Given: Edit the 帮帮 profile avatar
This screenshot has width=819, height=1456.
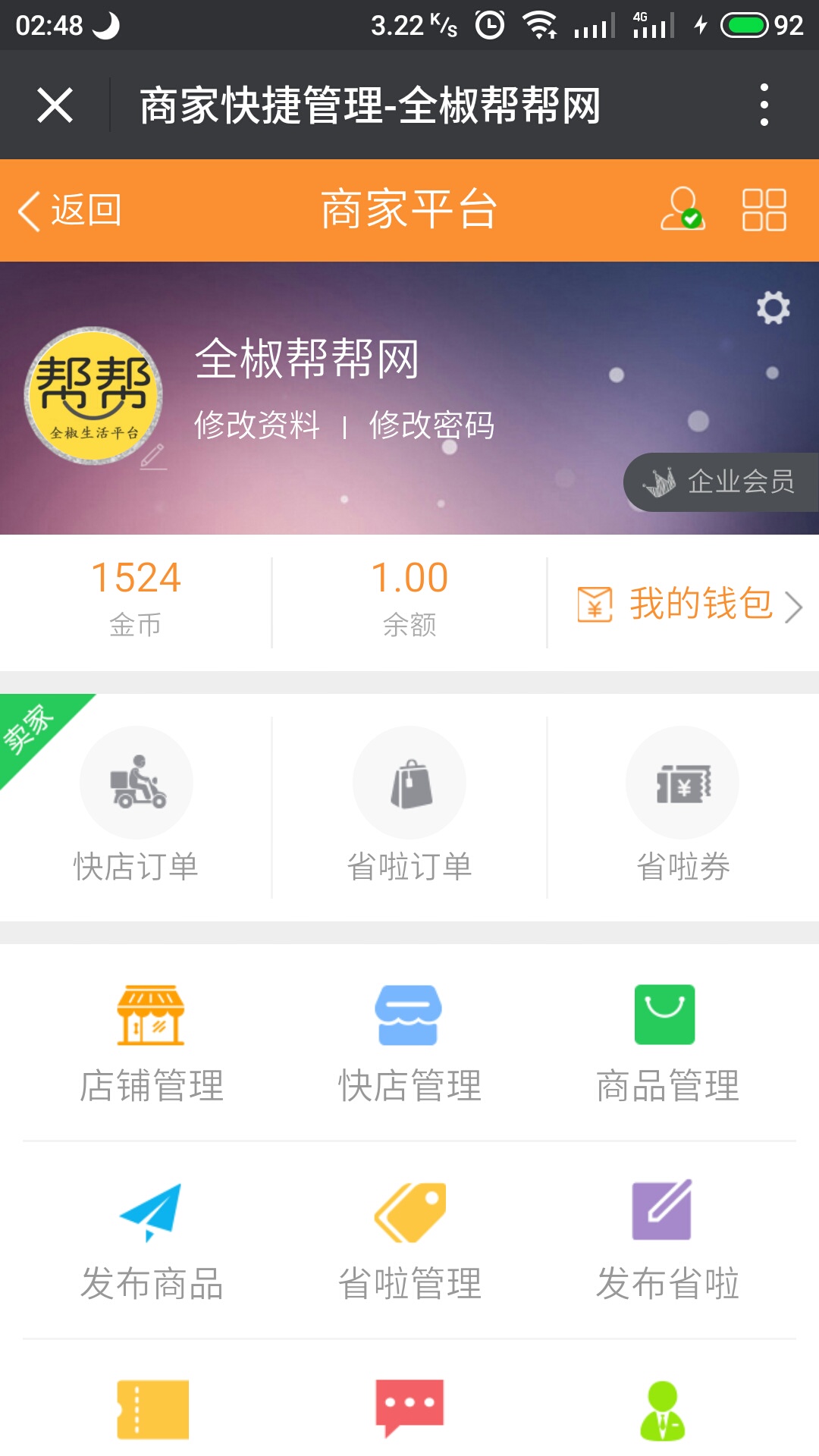Looking at the screenshot, I should tap(94, 396).
